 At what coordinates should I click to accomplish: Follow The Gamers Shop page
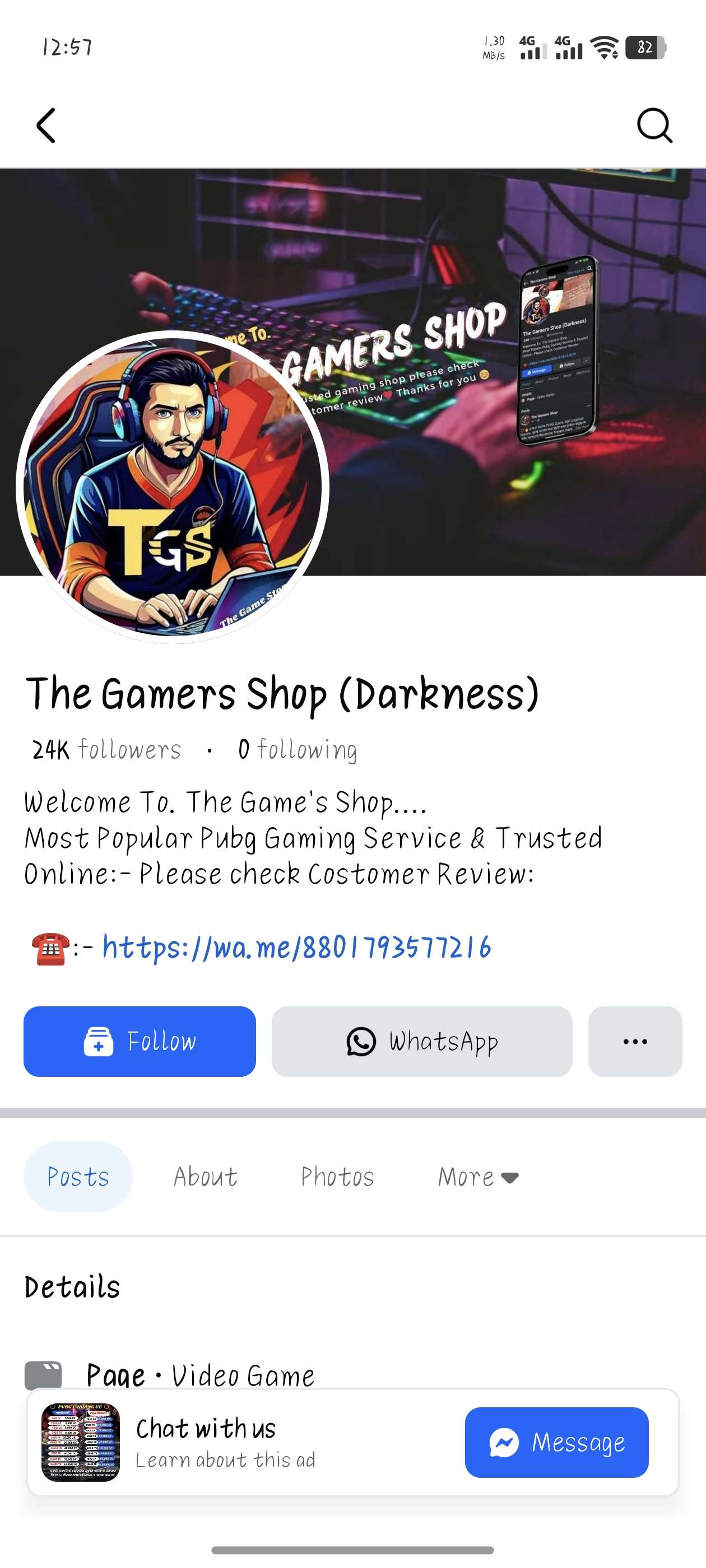[140, 1041]
